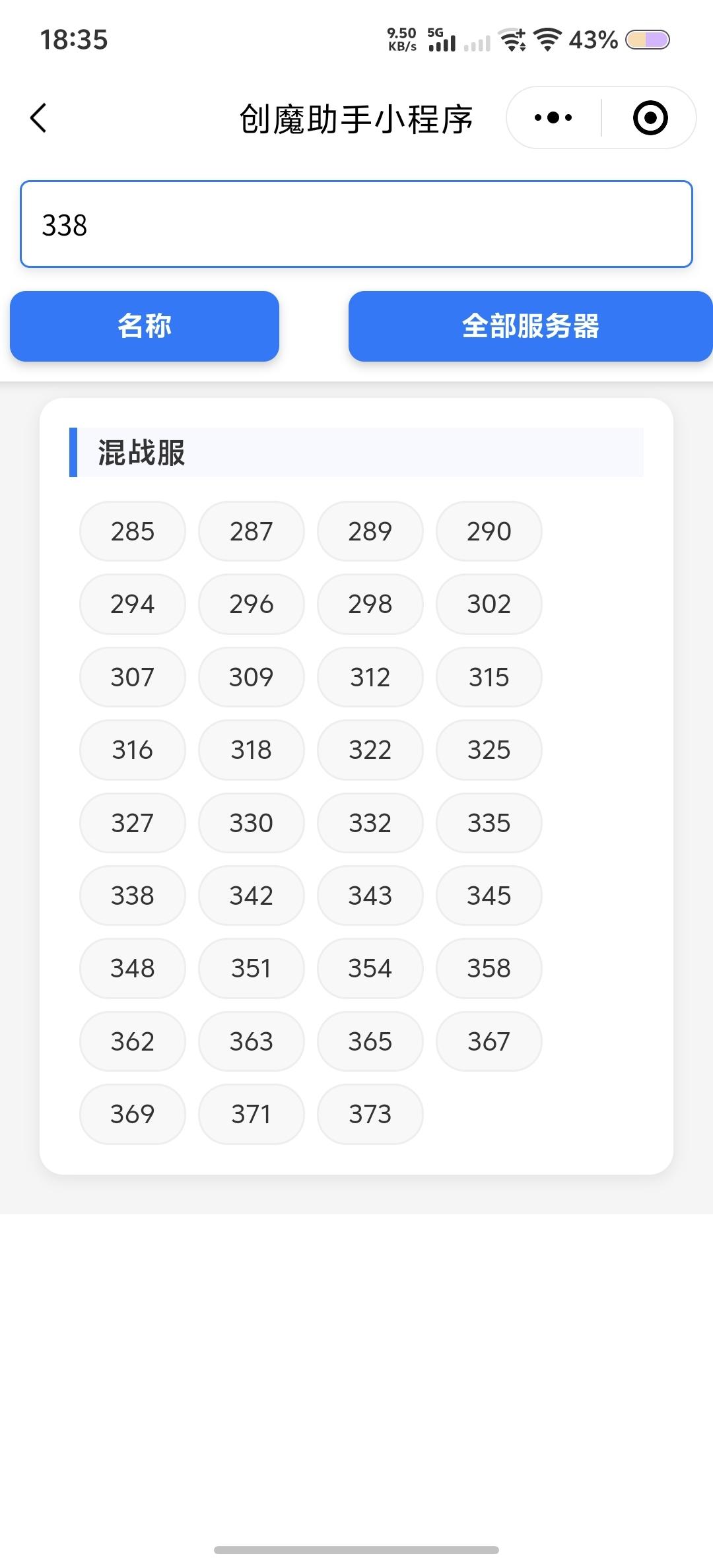Tap server 290 at the top right row

point(489,531)
